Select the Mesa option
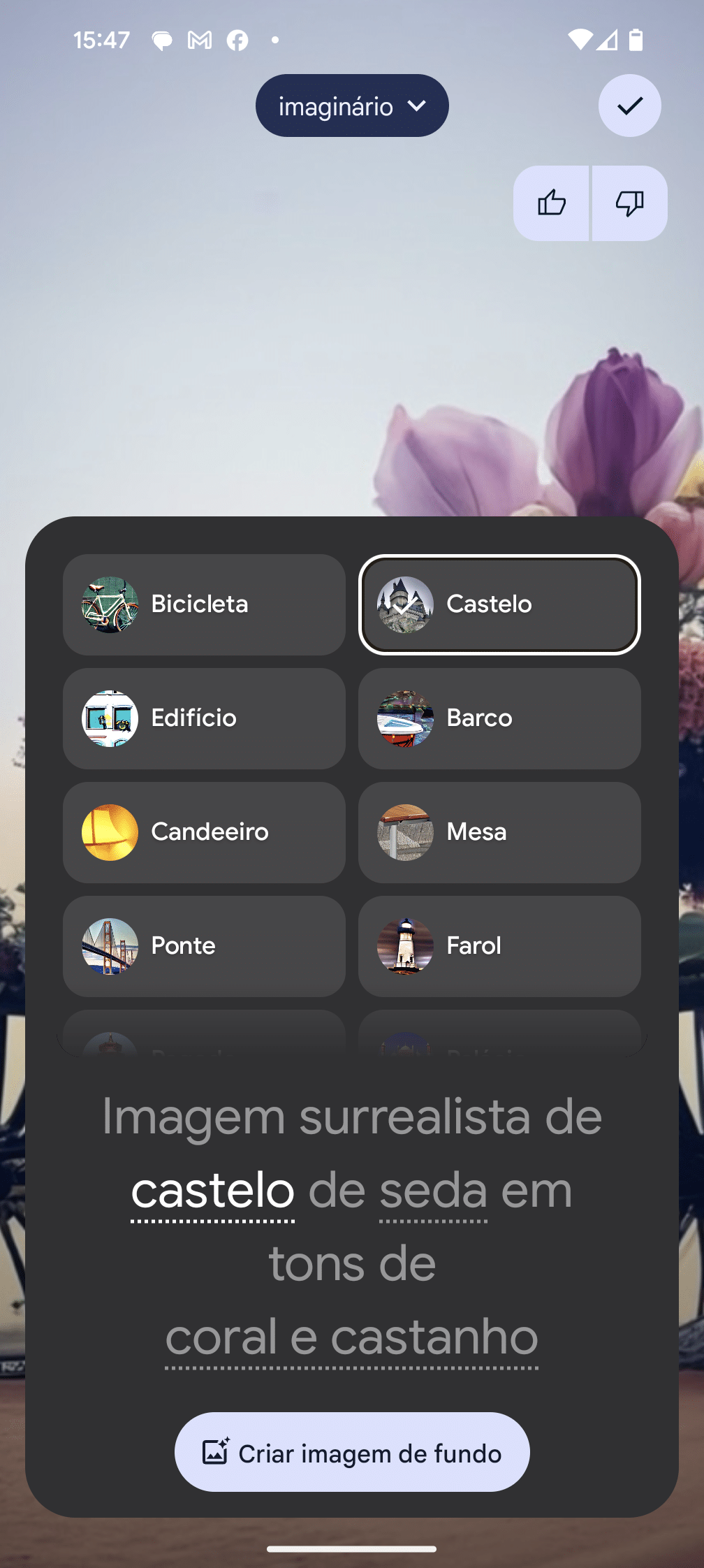This screenshot has height=1568, width=704. (499, 832)
